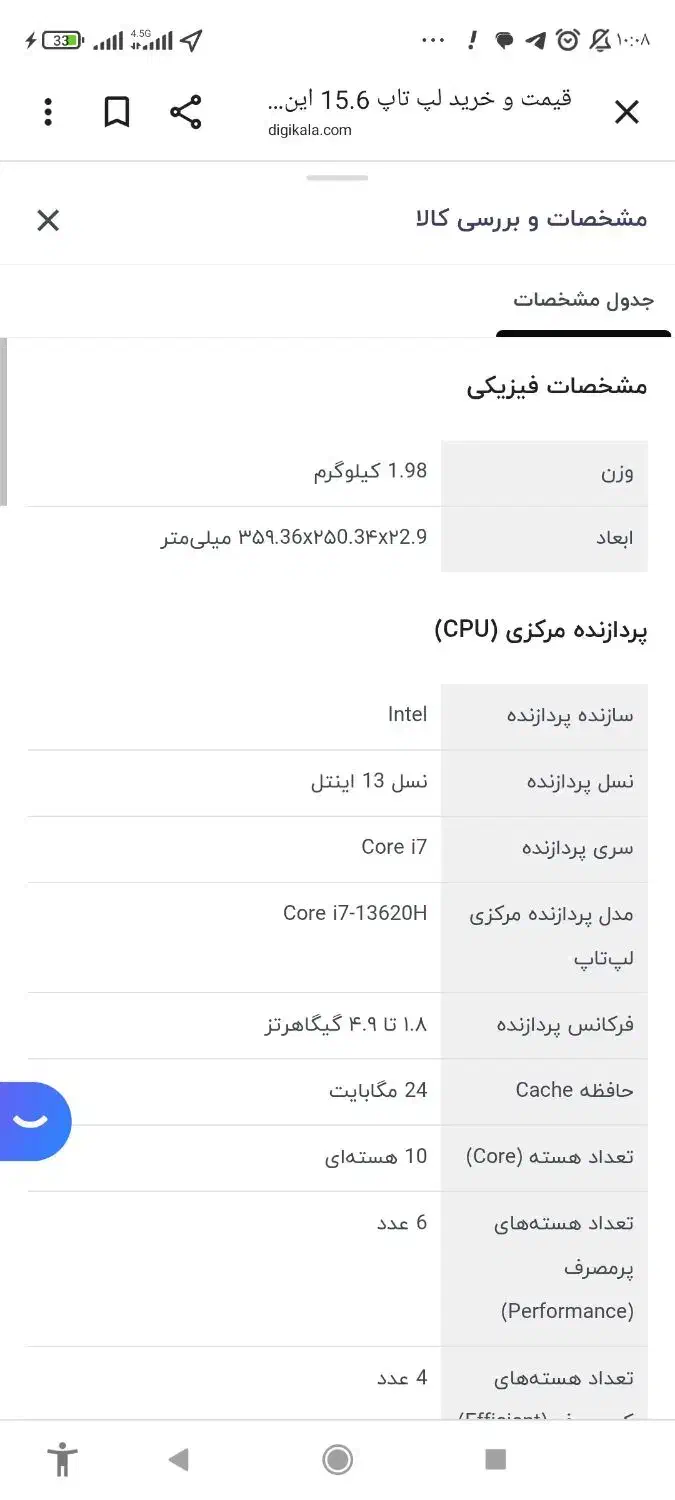Close the browser custom tab
The width and height of the screenshot is (675, 1500).
coord(626,112)
